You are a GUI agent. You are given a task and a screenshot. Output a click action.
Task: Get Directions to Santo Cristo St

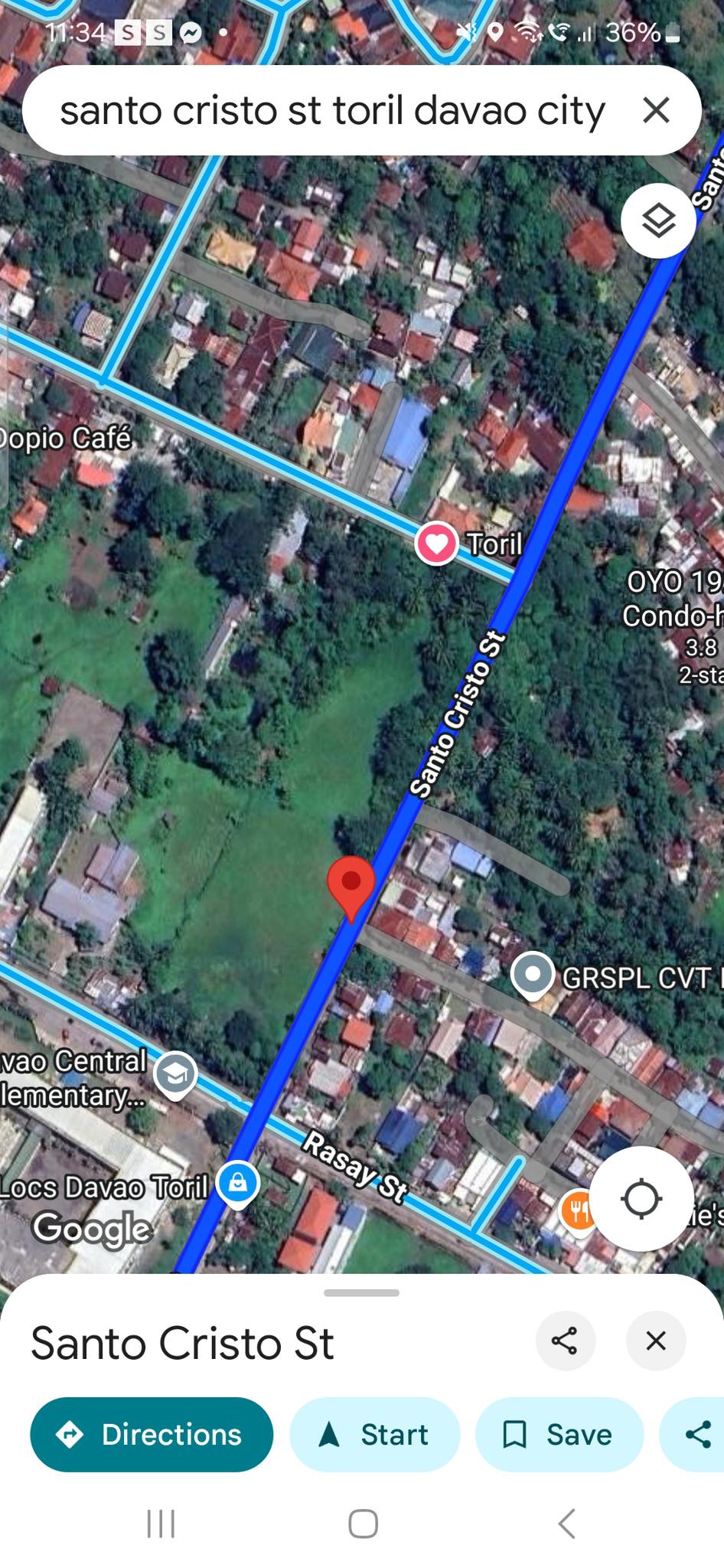point(152,1434)
